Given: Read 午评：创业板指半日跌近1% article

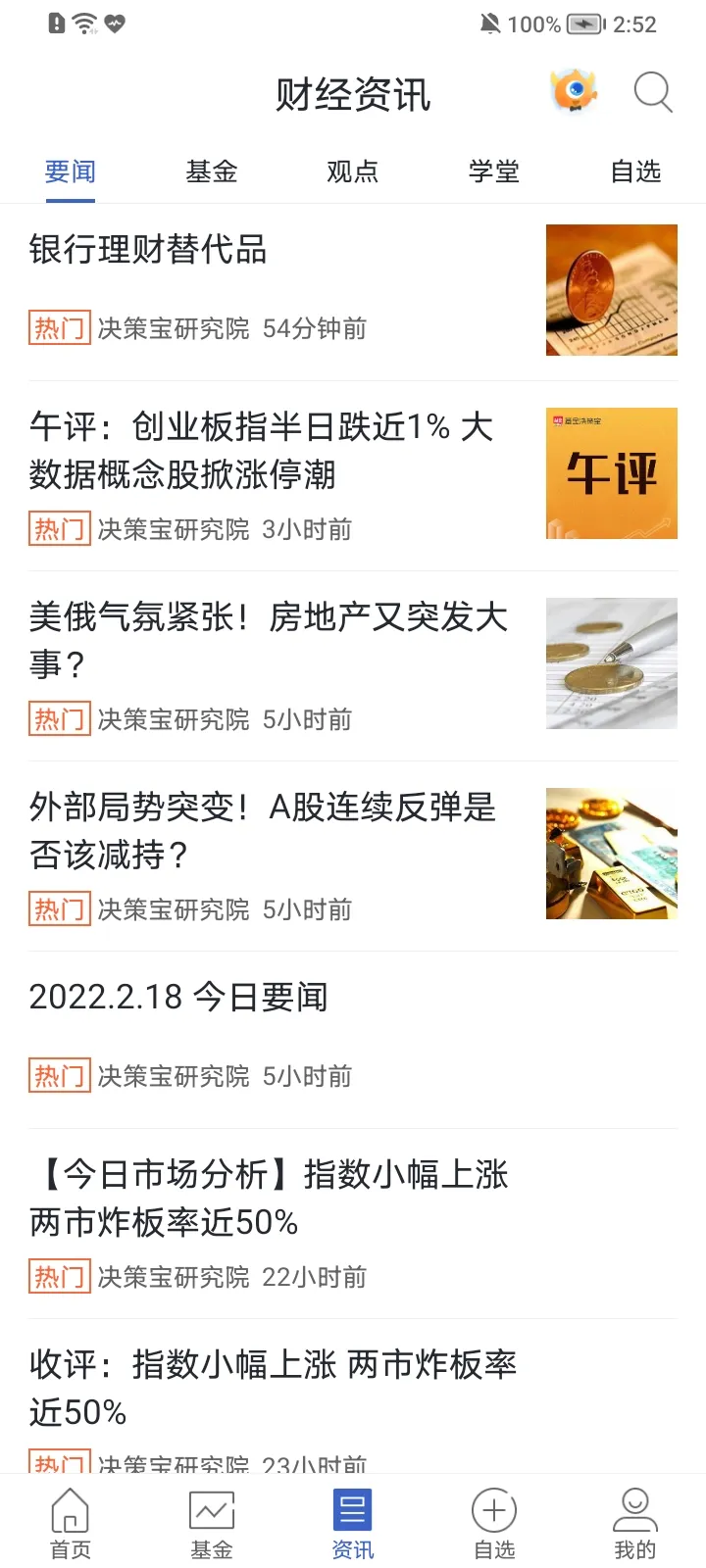Looking at the screenshot, I should coord(261,451).
